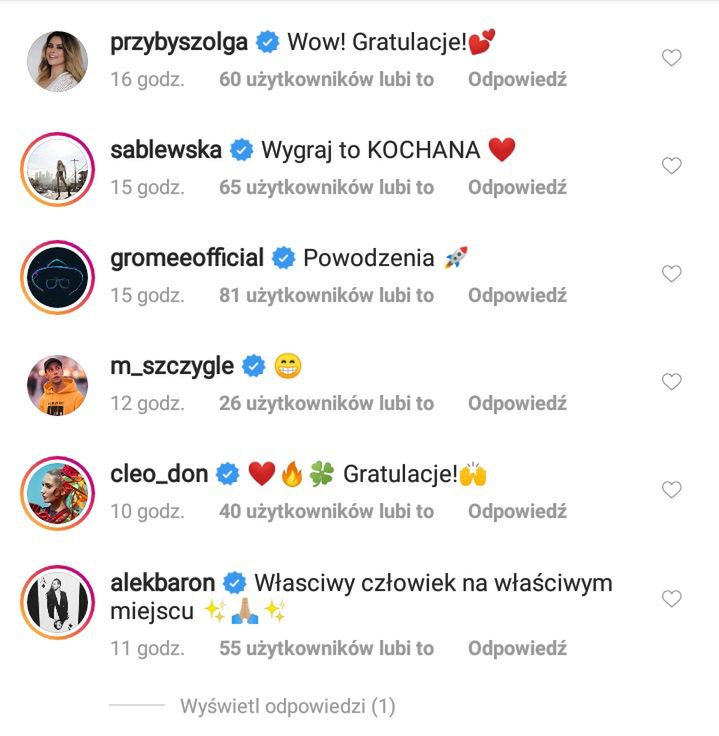This screenshot has height=736, width=719.
Task: Like cleo_don's Gratulacje comment
Action: point(672,490)
